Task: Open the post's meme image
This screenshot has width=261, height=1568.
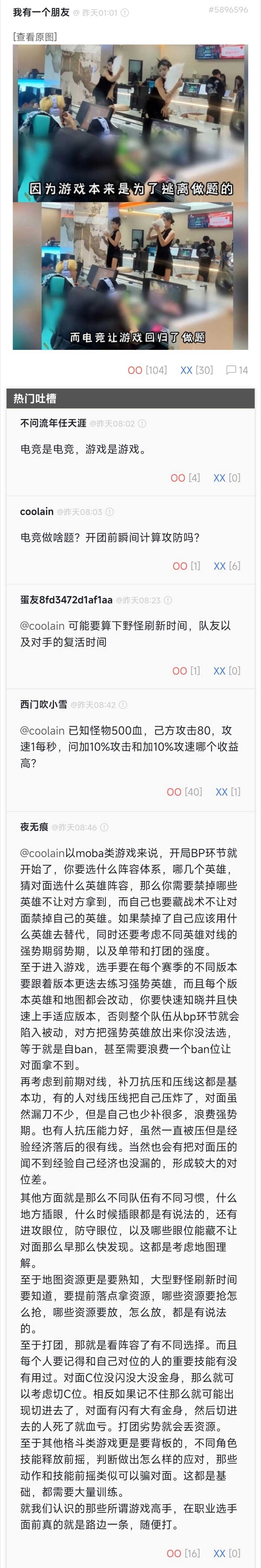Action: [130, 197]
